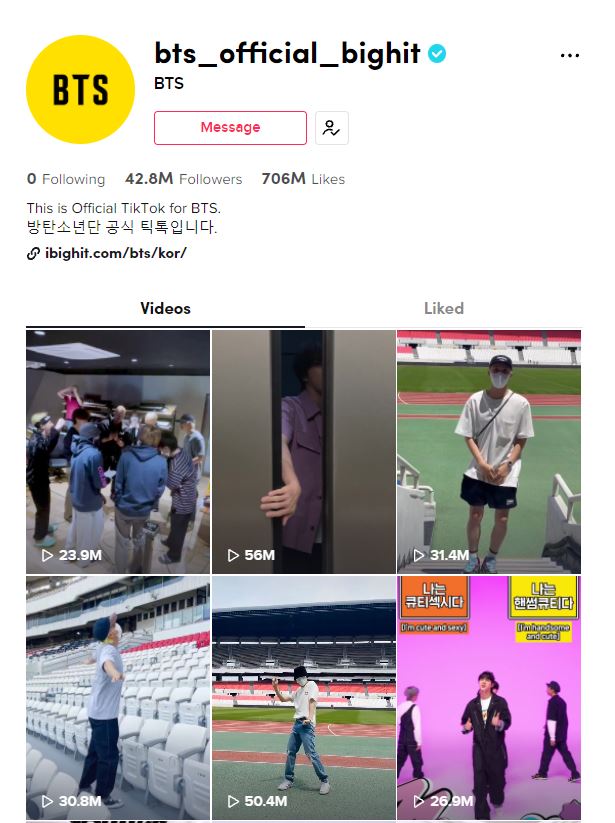Open the video with 23.9M views
Viewport: 615px width, 823px height.
point(118,450)
